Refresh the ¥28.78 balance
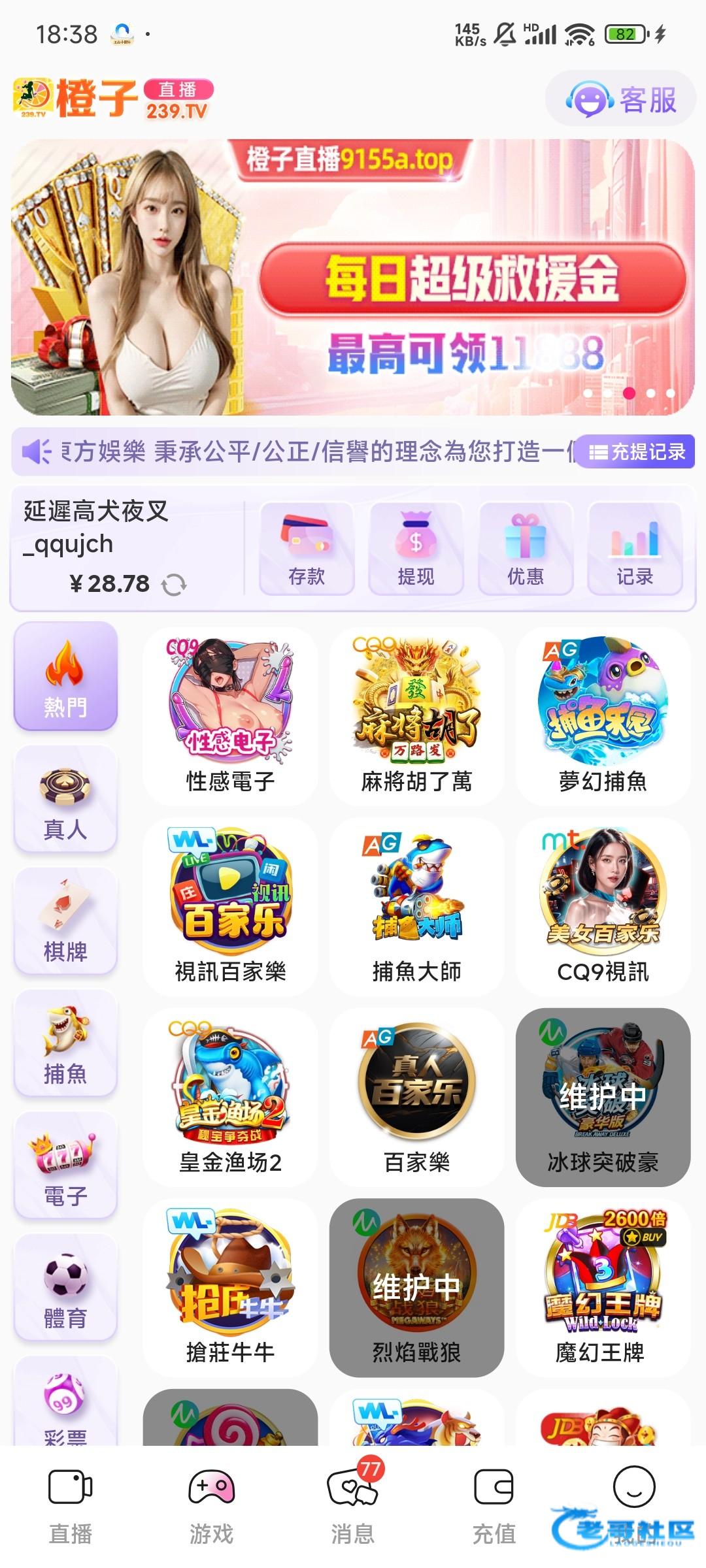706x1568 pixels. [x=174, y=584]
